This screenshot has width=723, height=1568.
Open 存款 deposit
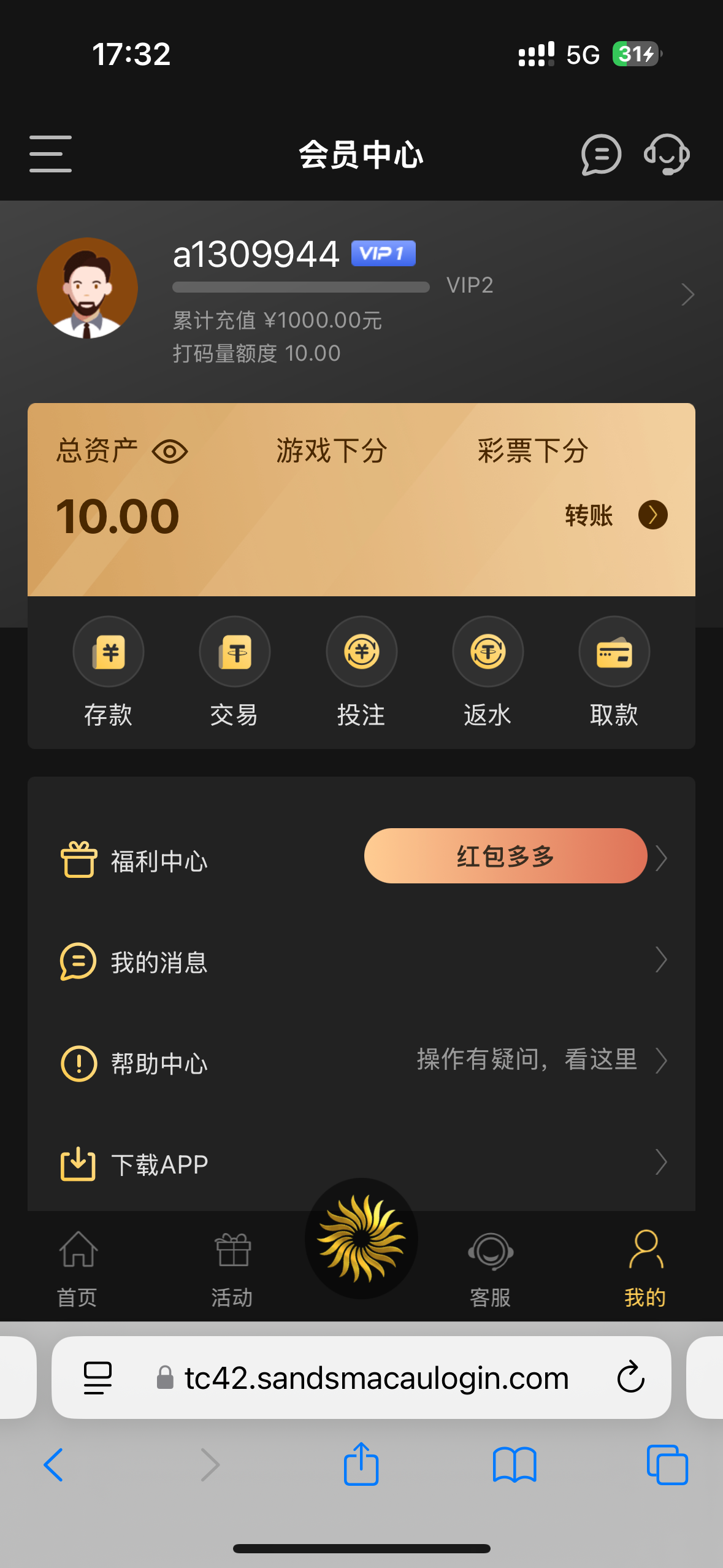[x=109, y=672]
